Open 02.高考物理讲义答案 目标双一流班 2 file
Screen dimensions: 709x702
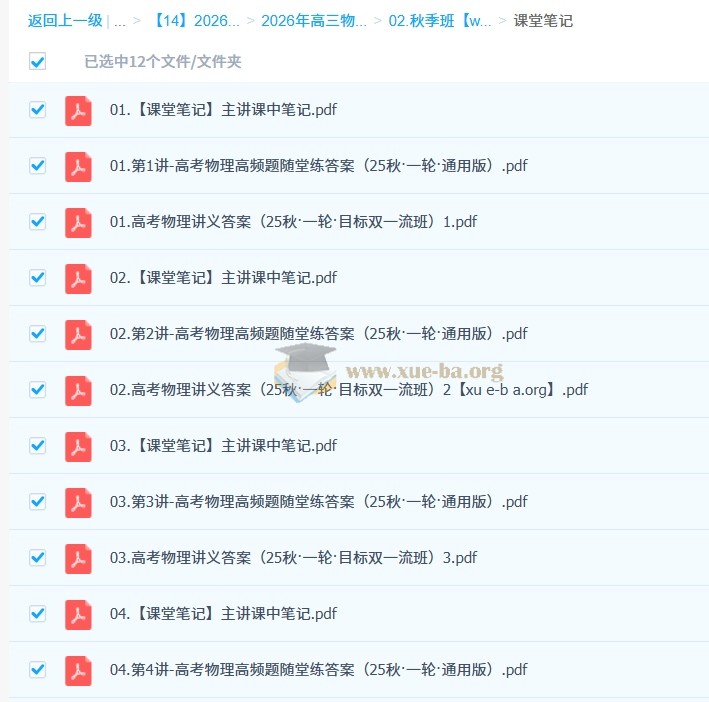[x=348, y=390]
